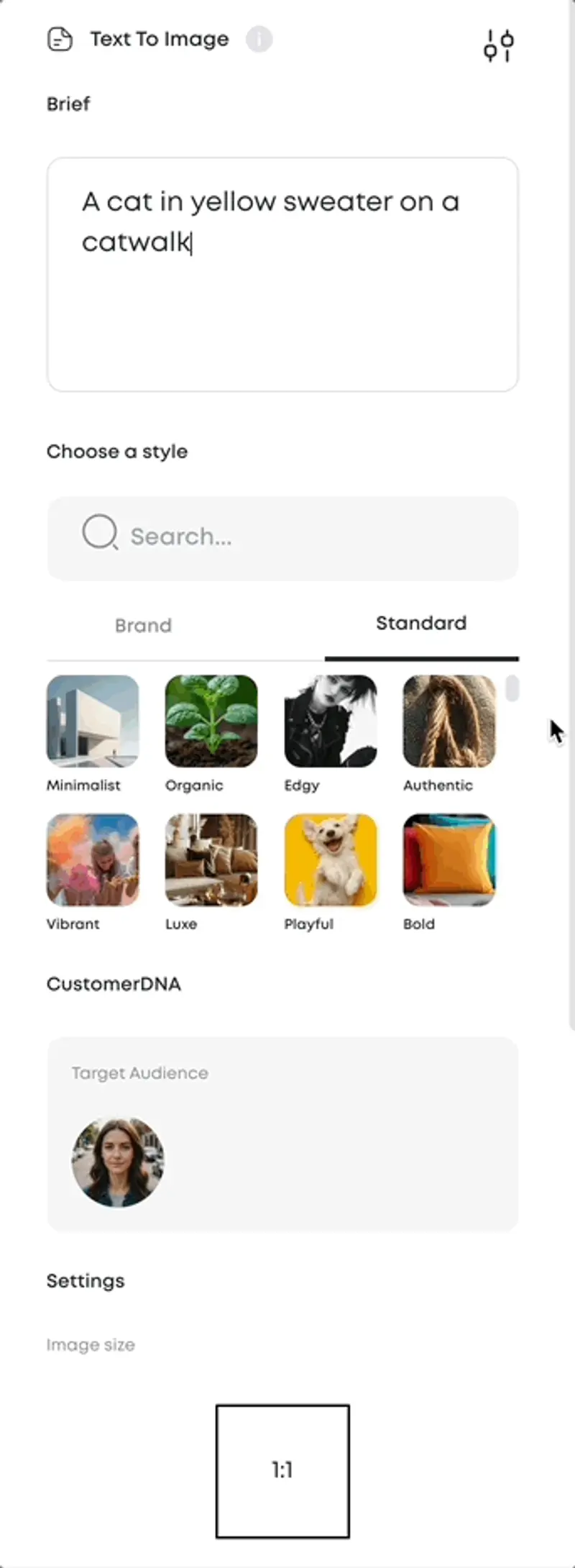
Task: Choose the Vibrant style
Action: pyautogui.click(x=93, y=860)
